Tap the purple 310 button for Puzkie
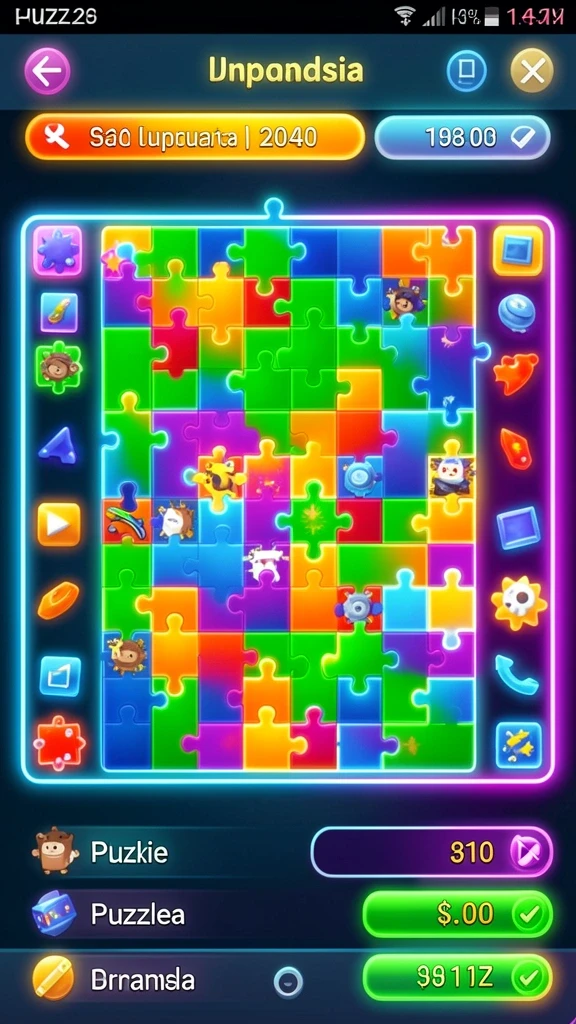The width and height of the screenshot is (576, 1024). pyautogui.click(x=432, y=852)
